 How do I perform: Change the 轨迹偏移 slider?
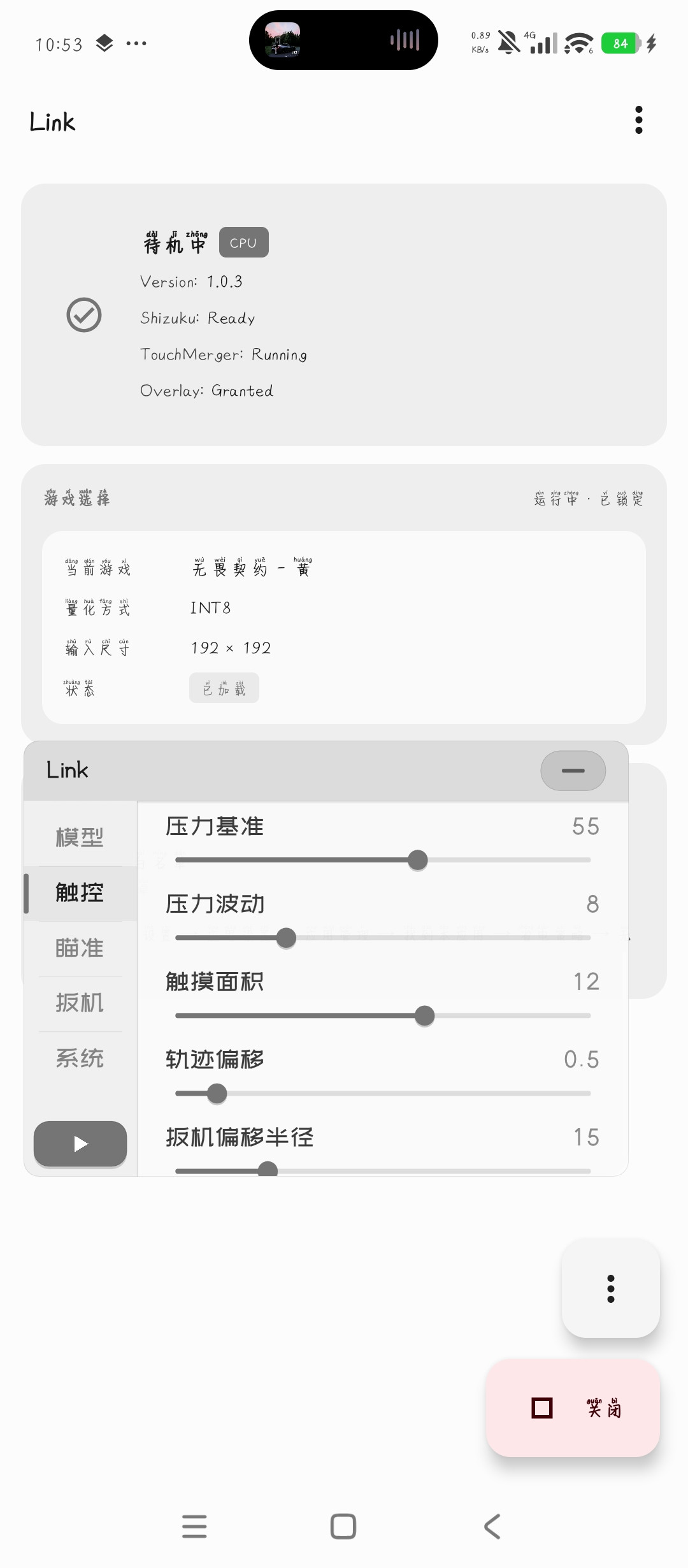(x=217, y=1093)
